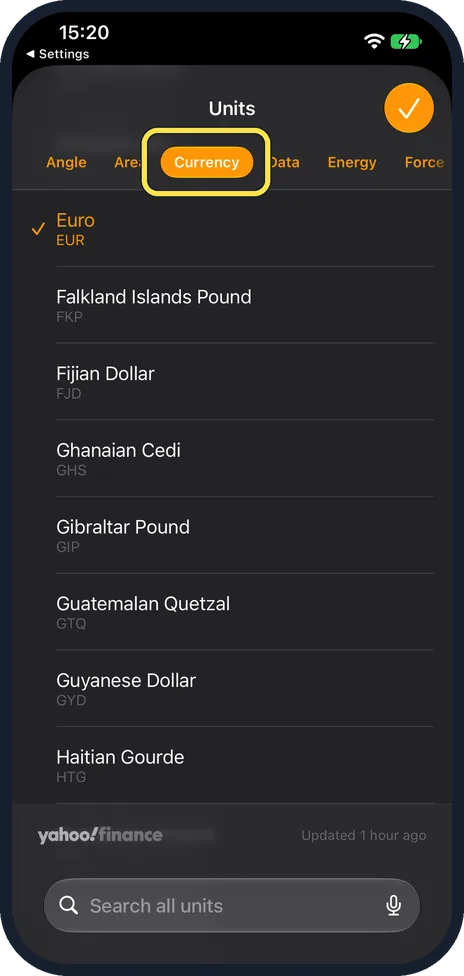Image resolution: width=464 pixels, height=976 pixels.
Task: Select Ghanaian Cedi currency
Action: [232, 458]
